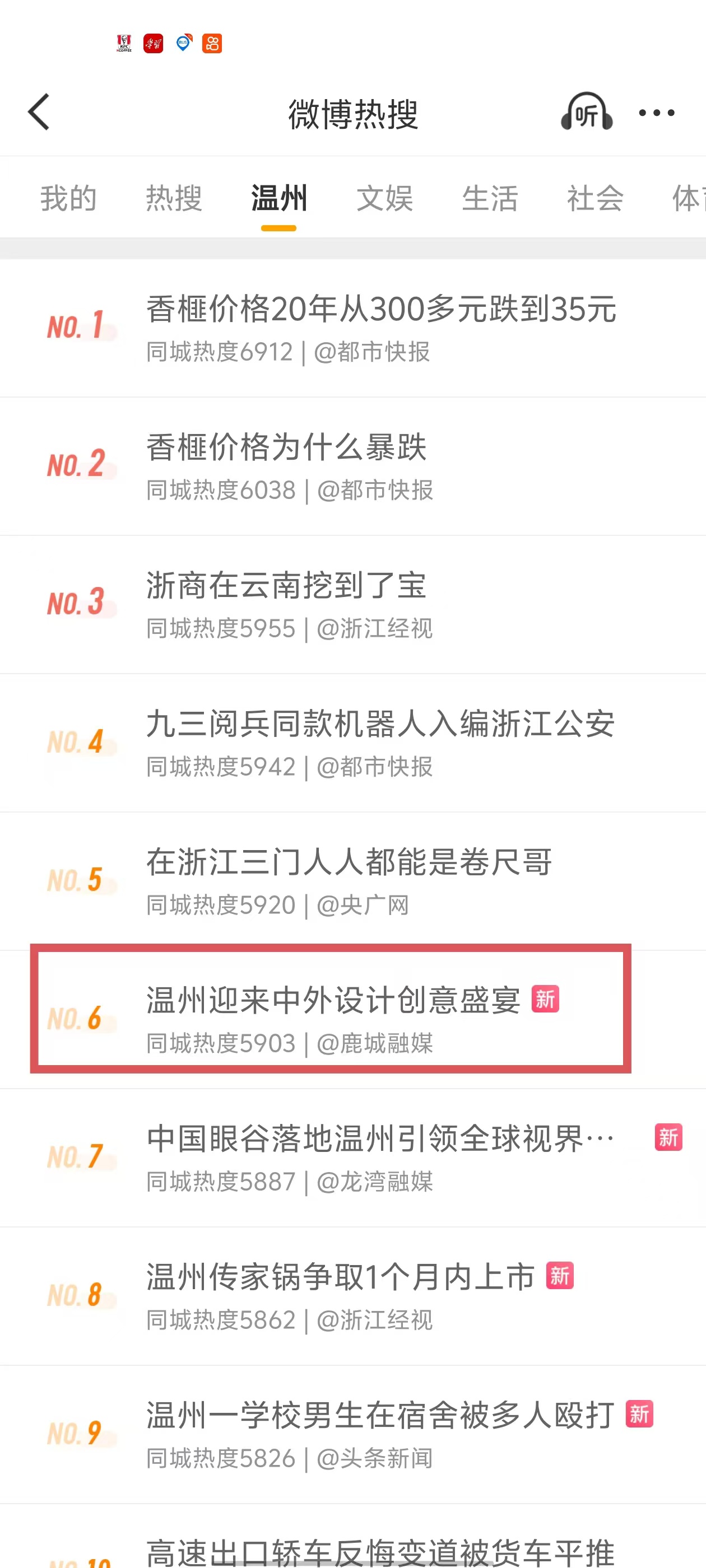706x1568 pixels.
Task: Open topic 浙商在云南挖到了宝
Action: 286,586
